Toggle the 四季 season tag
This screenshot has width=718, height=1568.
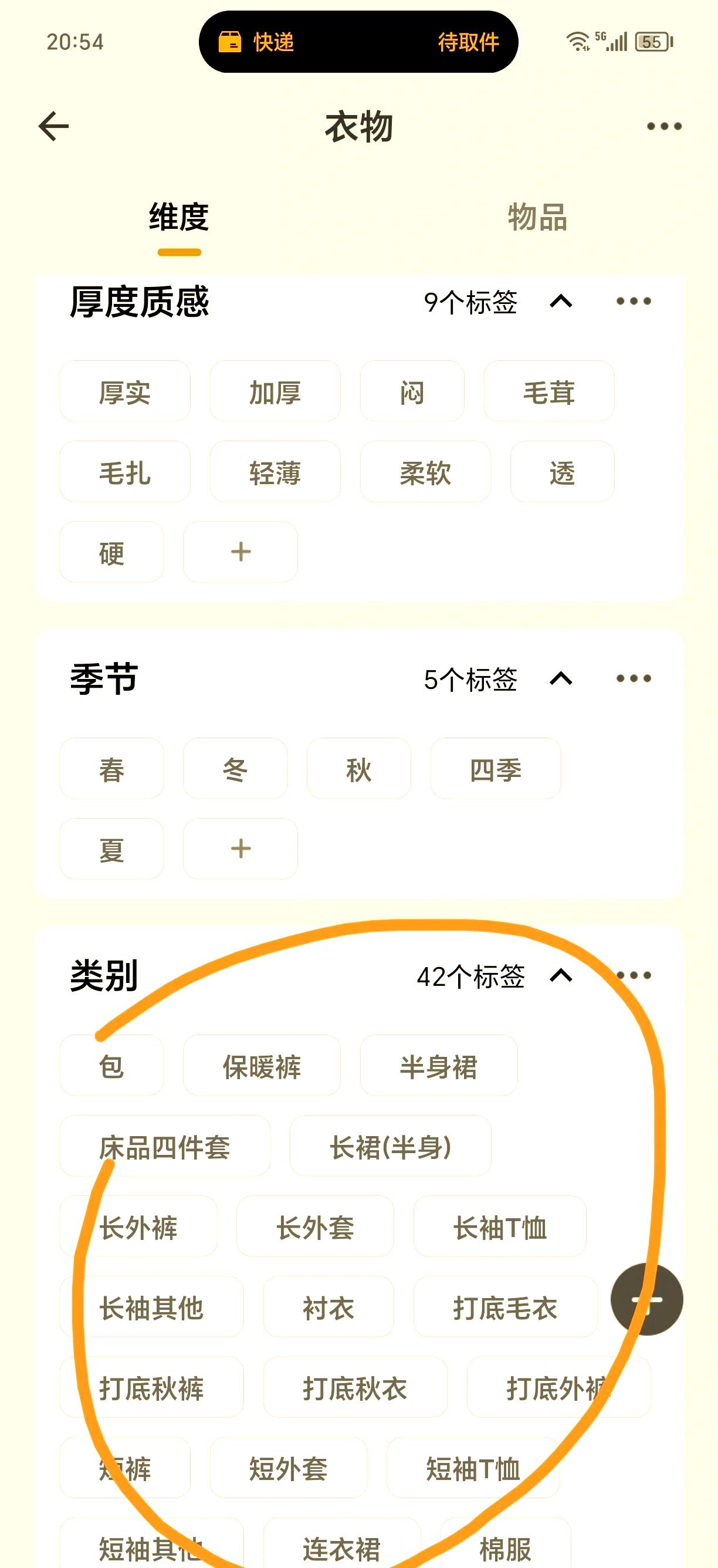click(495, 769)
